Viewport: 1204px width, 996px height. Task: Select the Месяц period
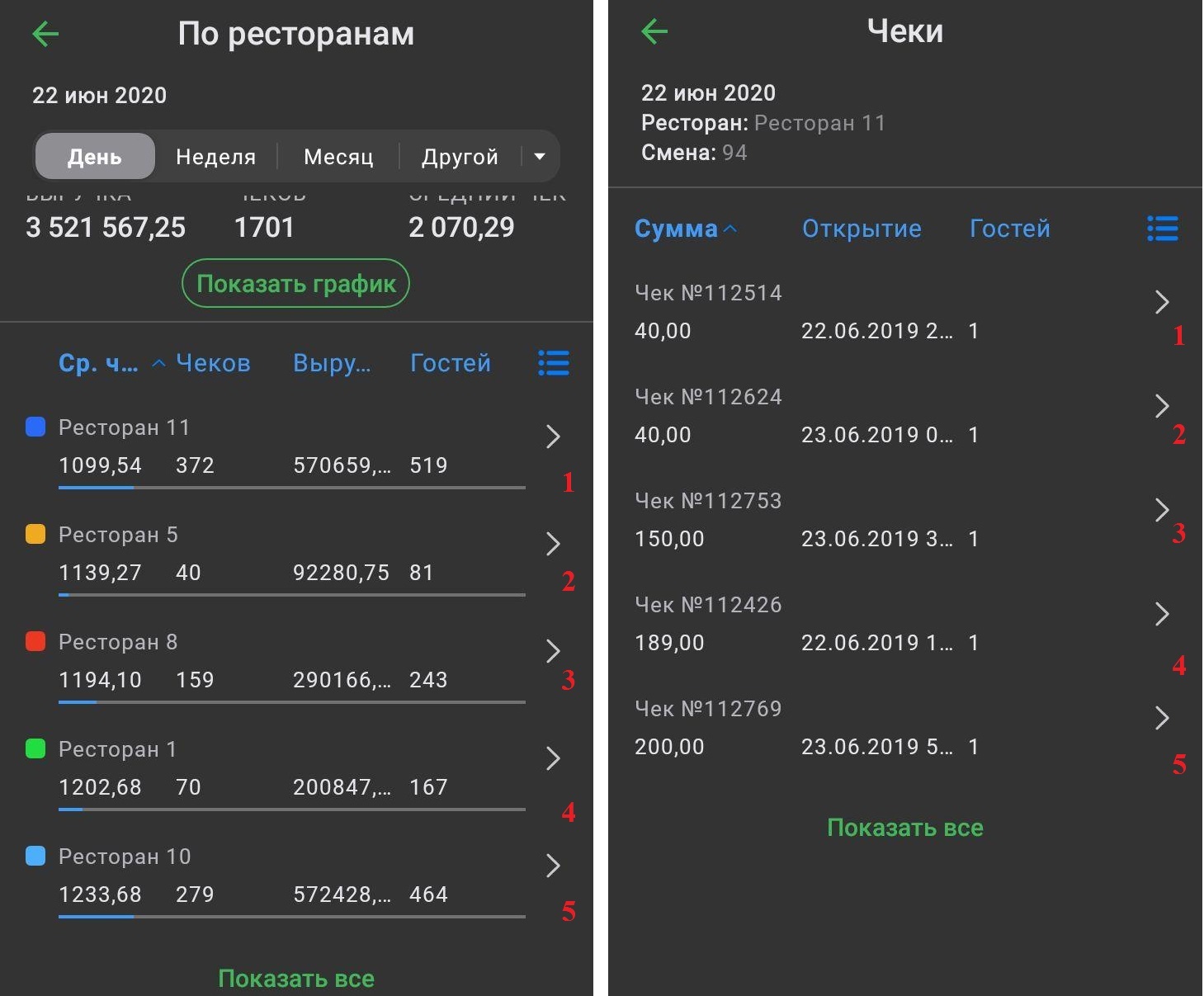(x=338, y=157)
